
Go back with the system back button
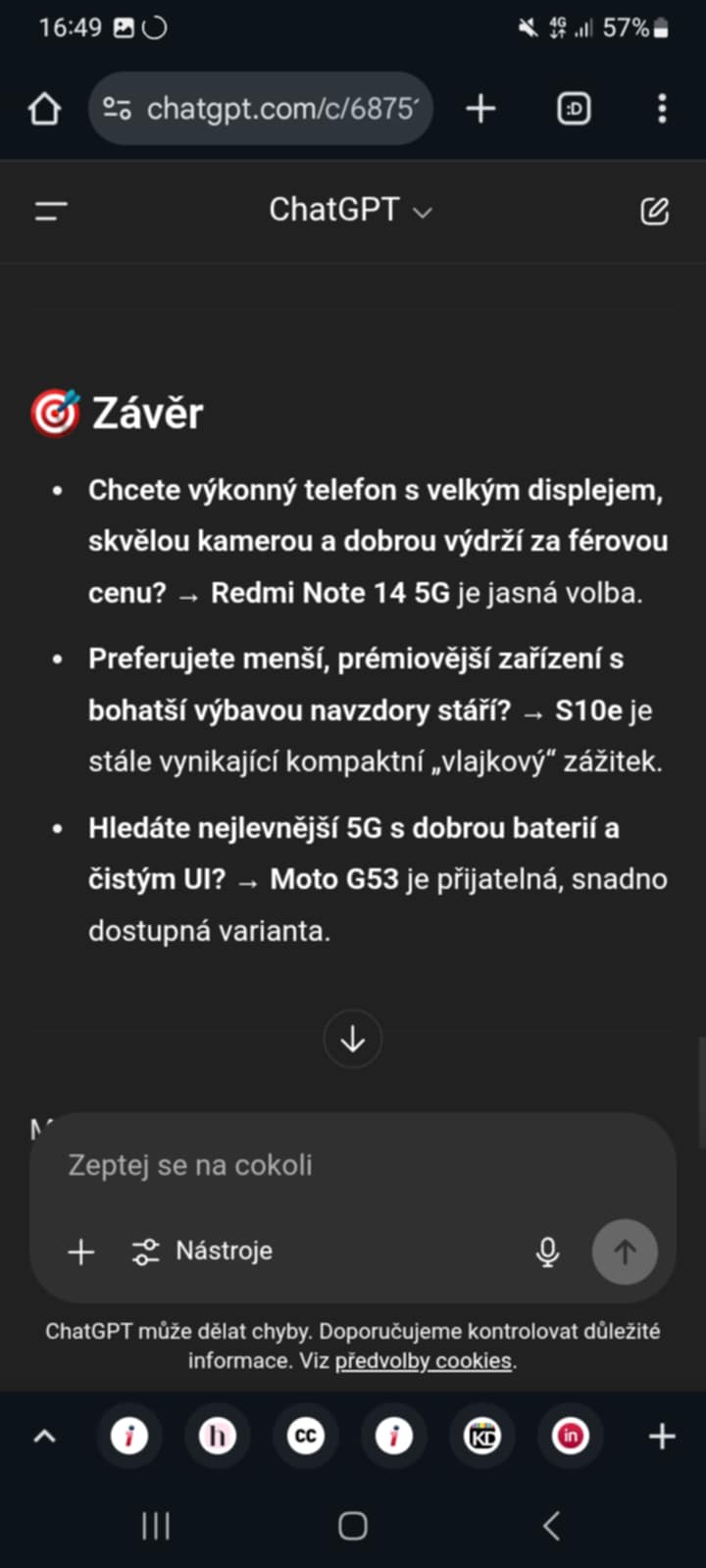551,1525
